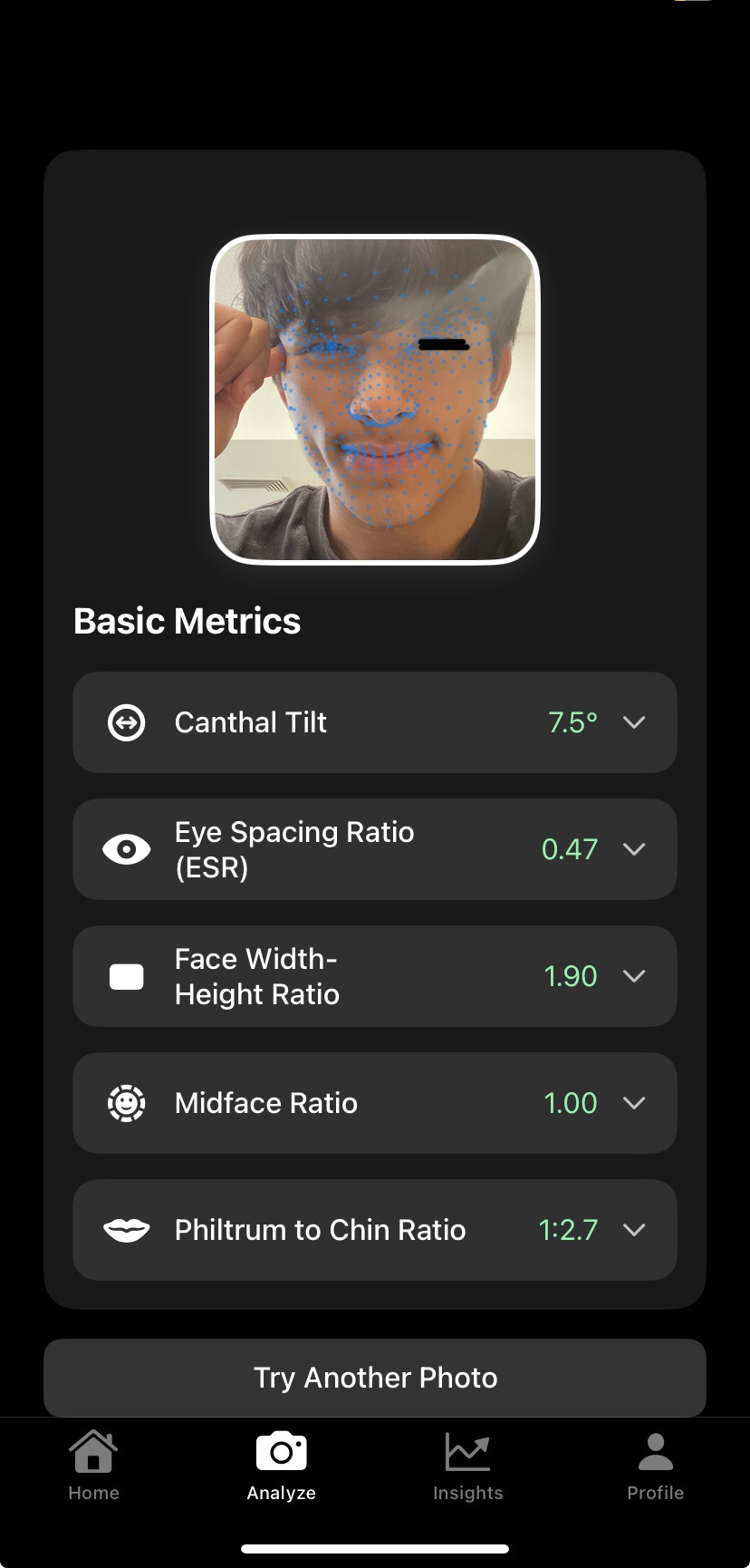Tap Try Another Photo button
This screenshot has width=750, height=1568.
[375, 1378]
